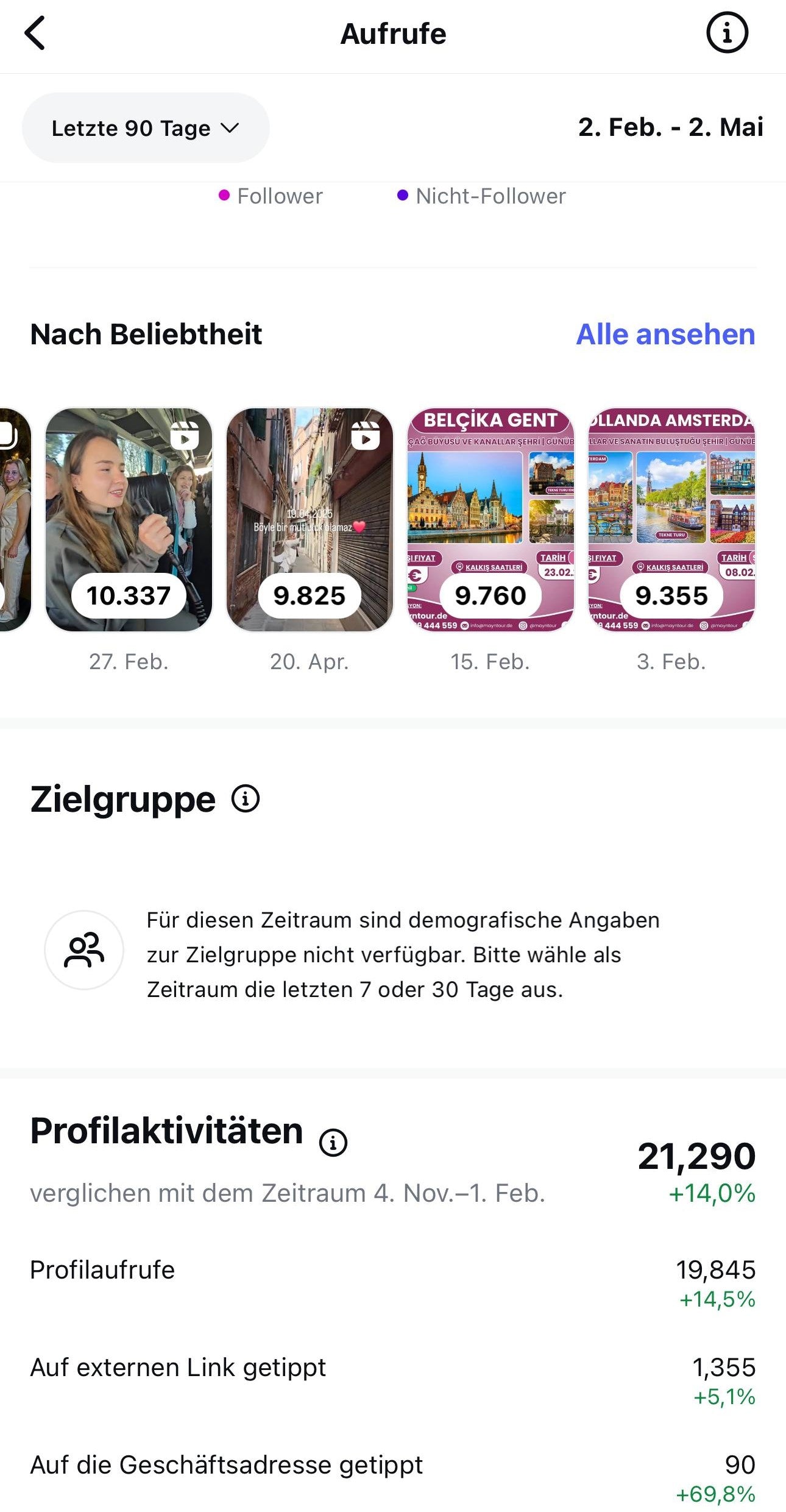
Task: Open the info icon beside the Aufrufe title
Action: click(x=727, y=33)
